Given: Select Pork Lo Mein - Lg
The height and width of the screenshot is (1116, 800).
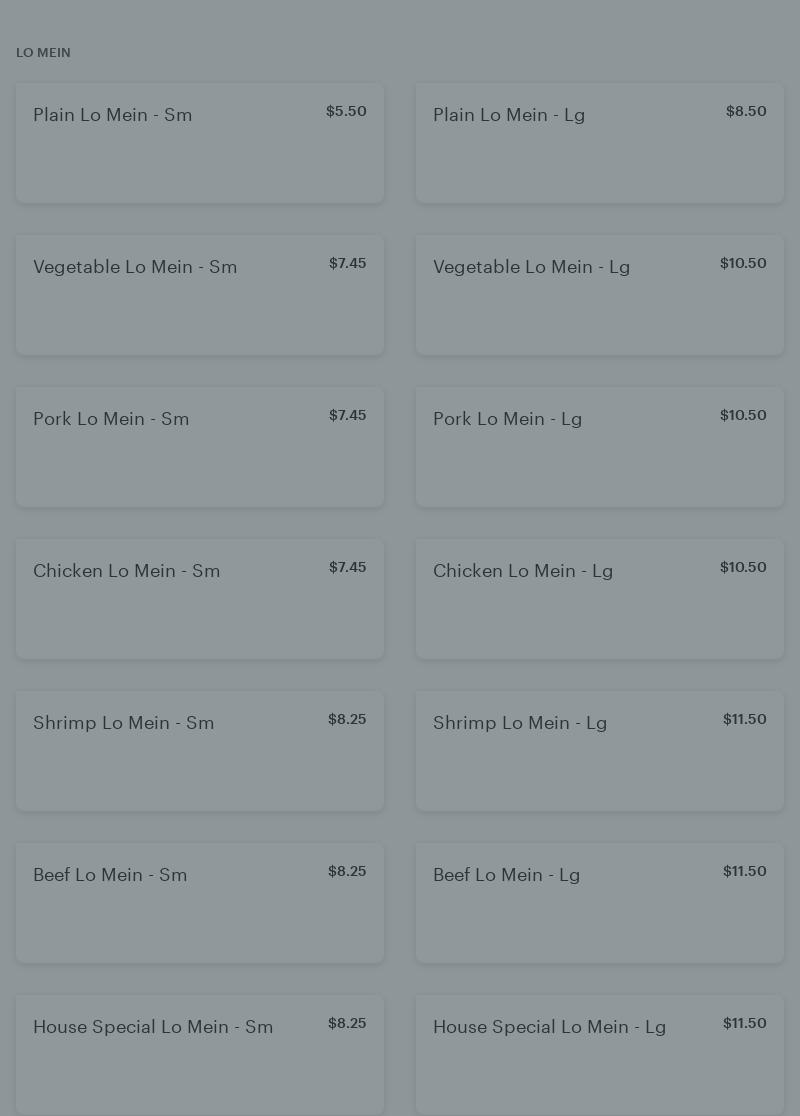Looking at the screenshot, I should point(600,447).
